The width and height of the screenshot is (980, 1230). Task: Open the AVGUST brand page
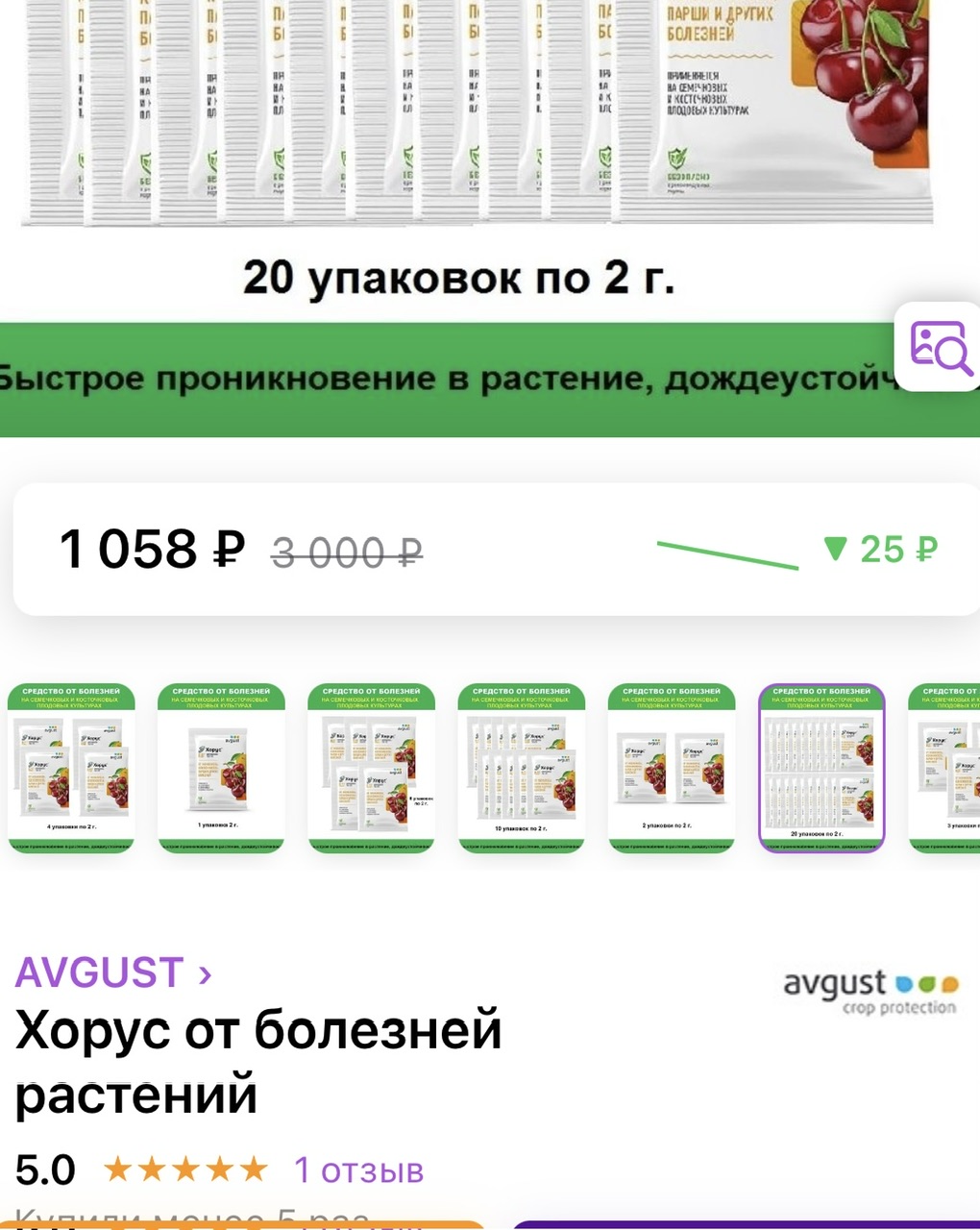coord(112,972)
